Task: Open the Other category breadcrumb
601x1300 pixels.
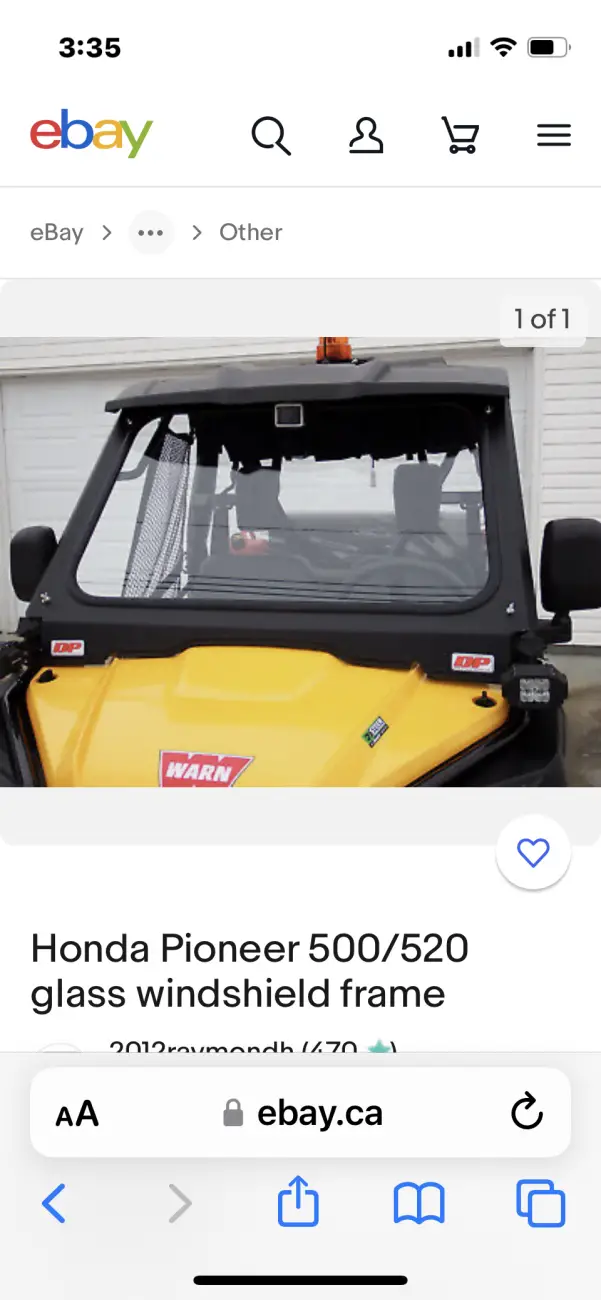Action: [x=251, y=232]
